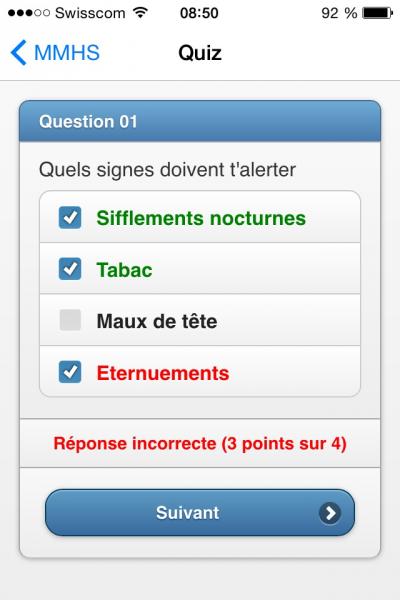Go back to MMHS

(x=56, y=52)
